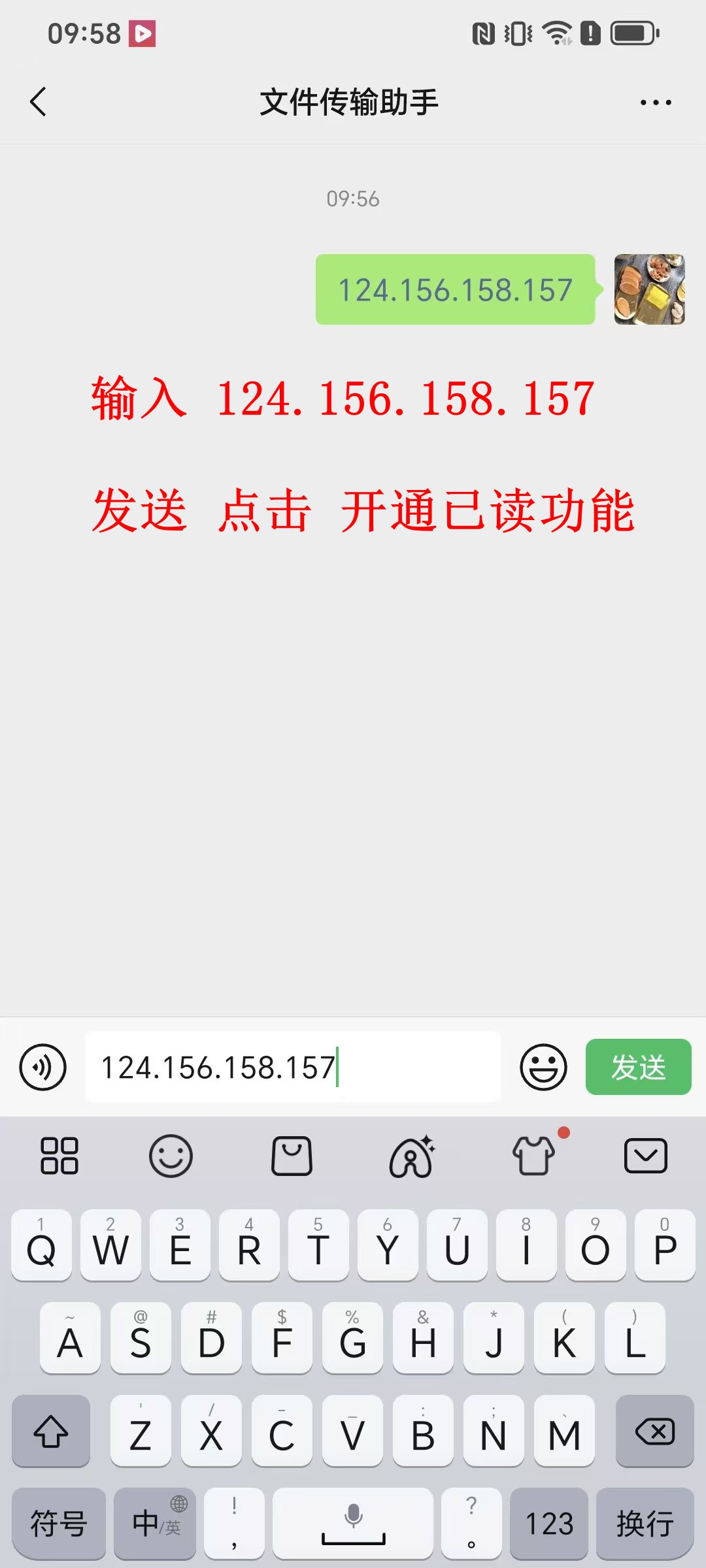The width and height of the screenshot is (706, 1568).
Task: Collapse the keyboard with chevron icon
Action: point(646,1155)
